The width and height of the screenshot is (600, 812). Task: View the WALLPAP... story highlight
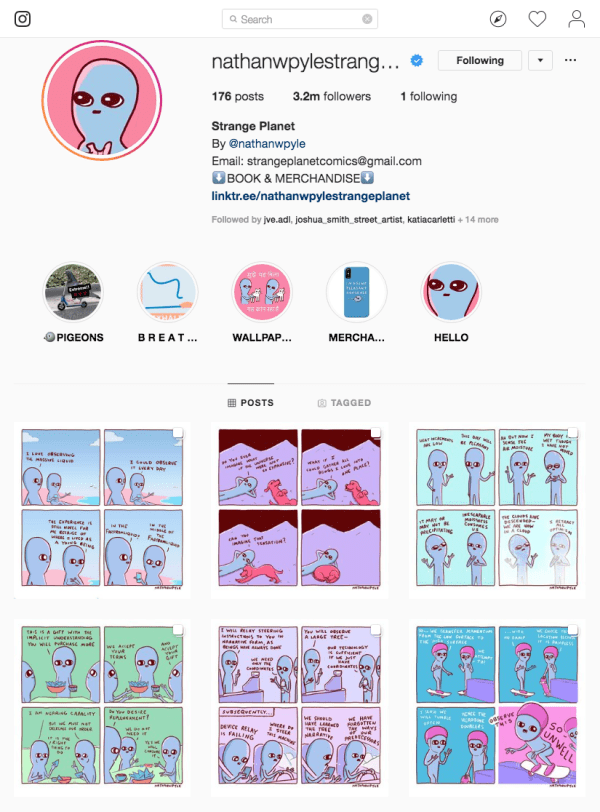260,294
